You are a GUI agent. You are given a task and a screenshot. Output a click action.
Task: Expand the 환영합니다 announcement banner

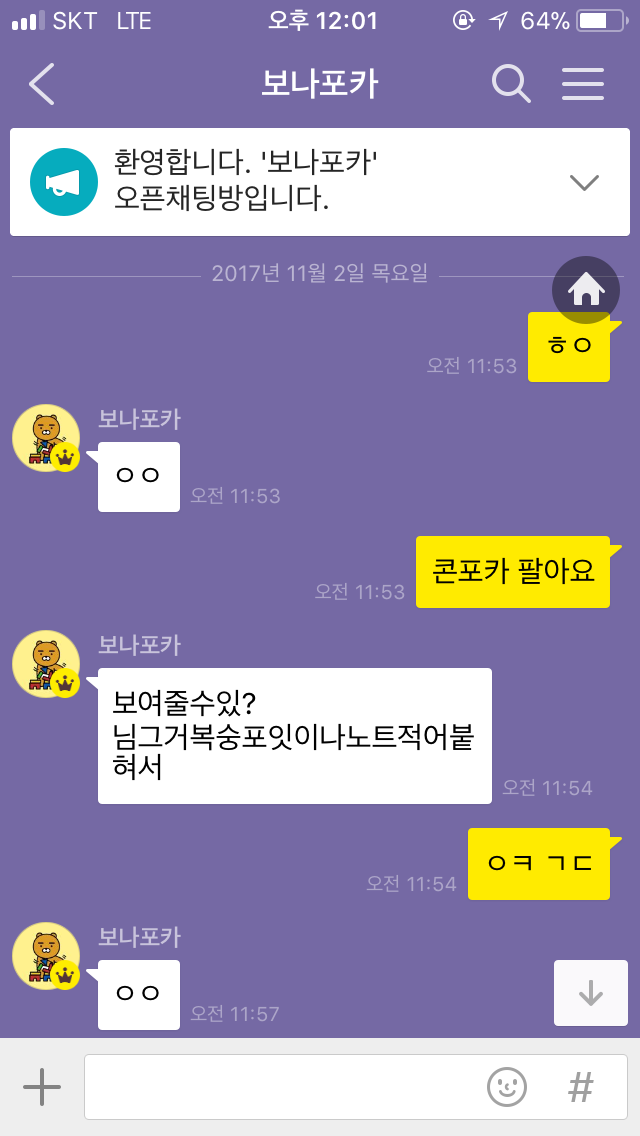(x=583, y=182)
